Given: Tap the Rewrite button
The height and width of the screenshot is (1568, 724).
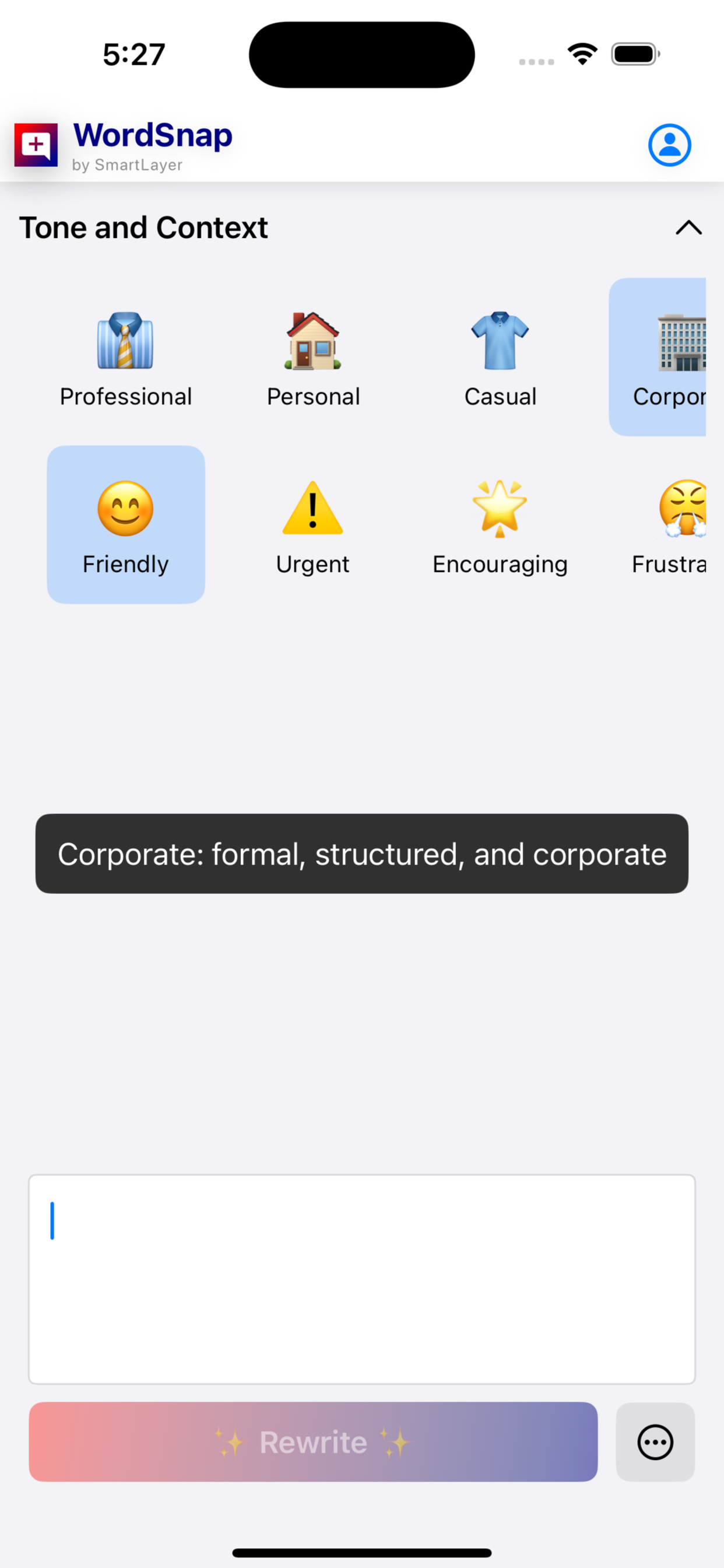Looking at the screenshot, I should click(x=312, y=1441).
